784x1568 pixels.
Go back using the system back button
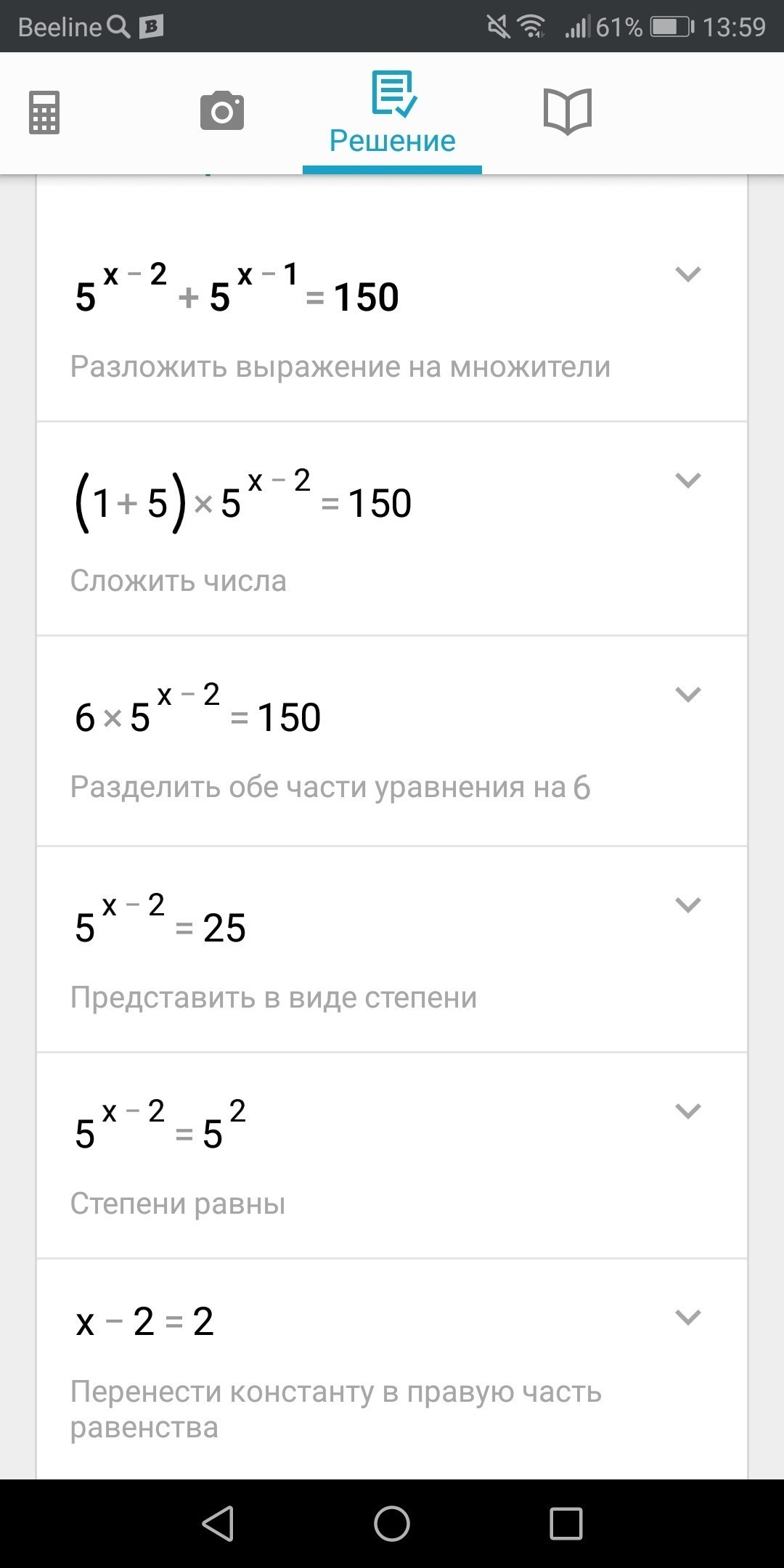point(218,1523)
